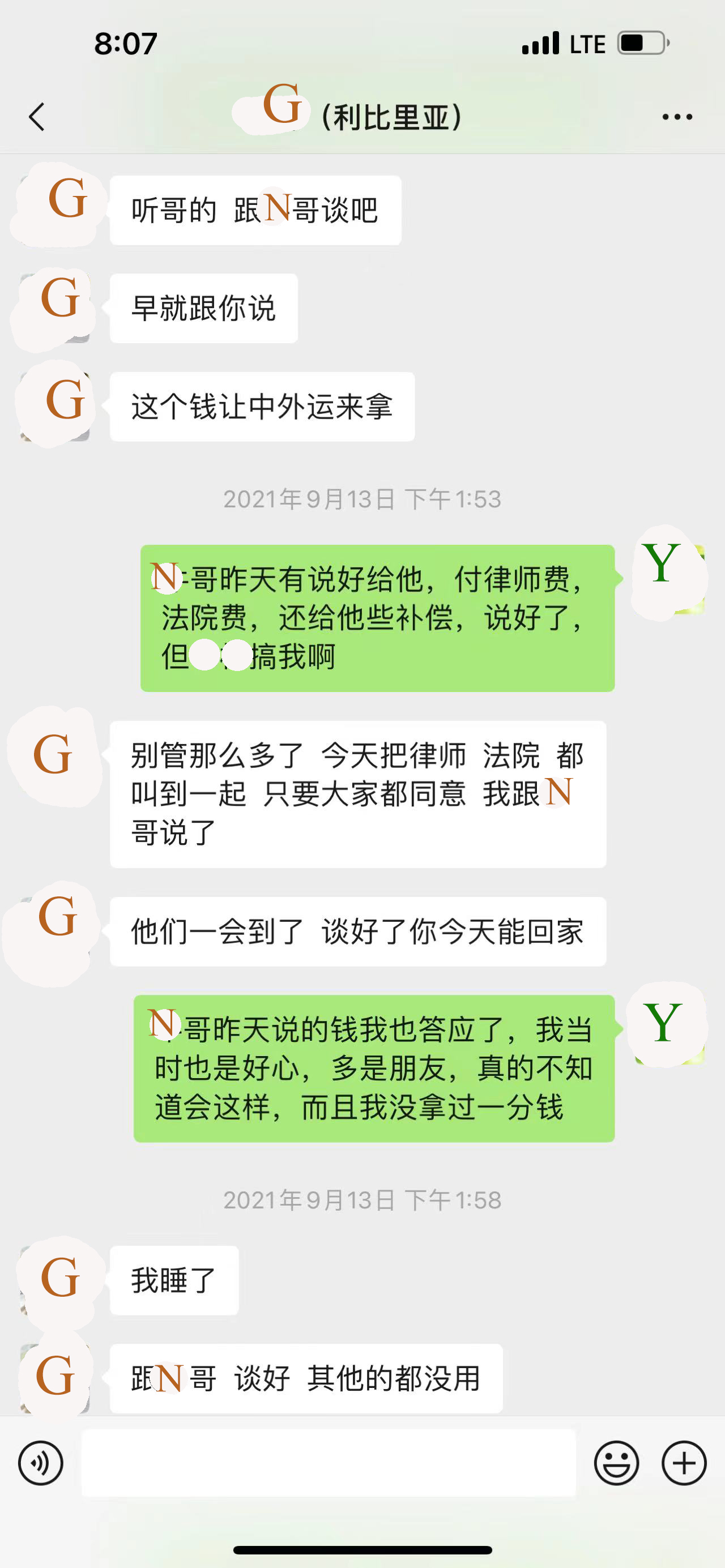The image size is (725, 1568).
Task: Tap the 8:07 clock in the status bar
Action: (x=126, y=42)
